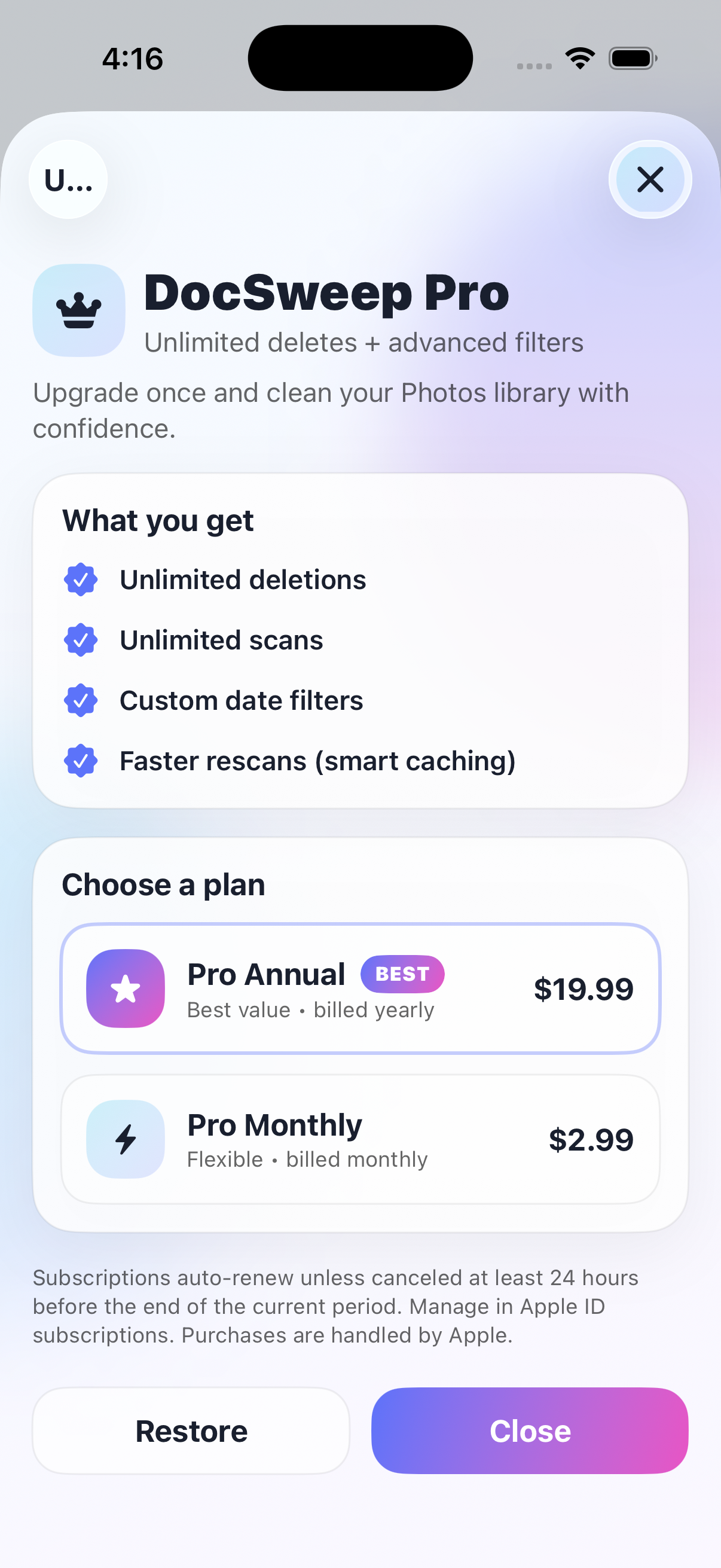Tap the Restore purchases button
The height and width of the screenshot is (1568, 721).
192,1430
